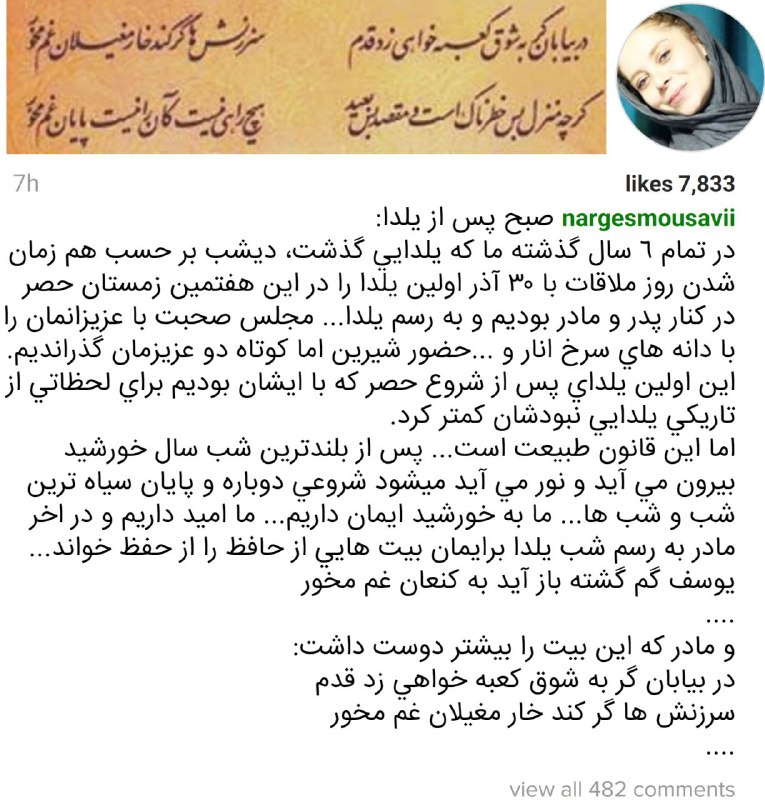
Task: Tap the profile avatar to view stories
Action: [x=689, y=75]
